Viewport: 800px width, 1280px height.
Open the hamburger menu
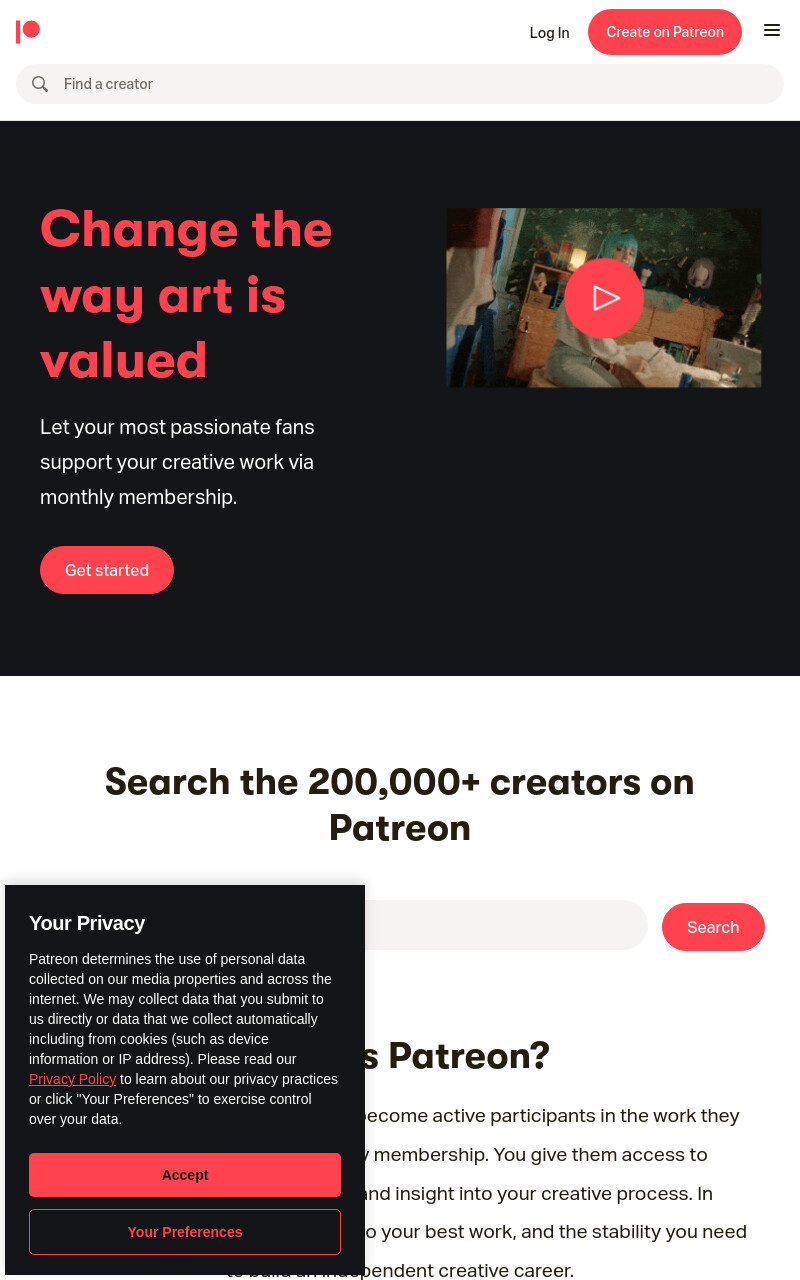click(772, 30)
